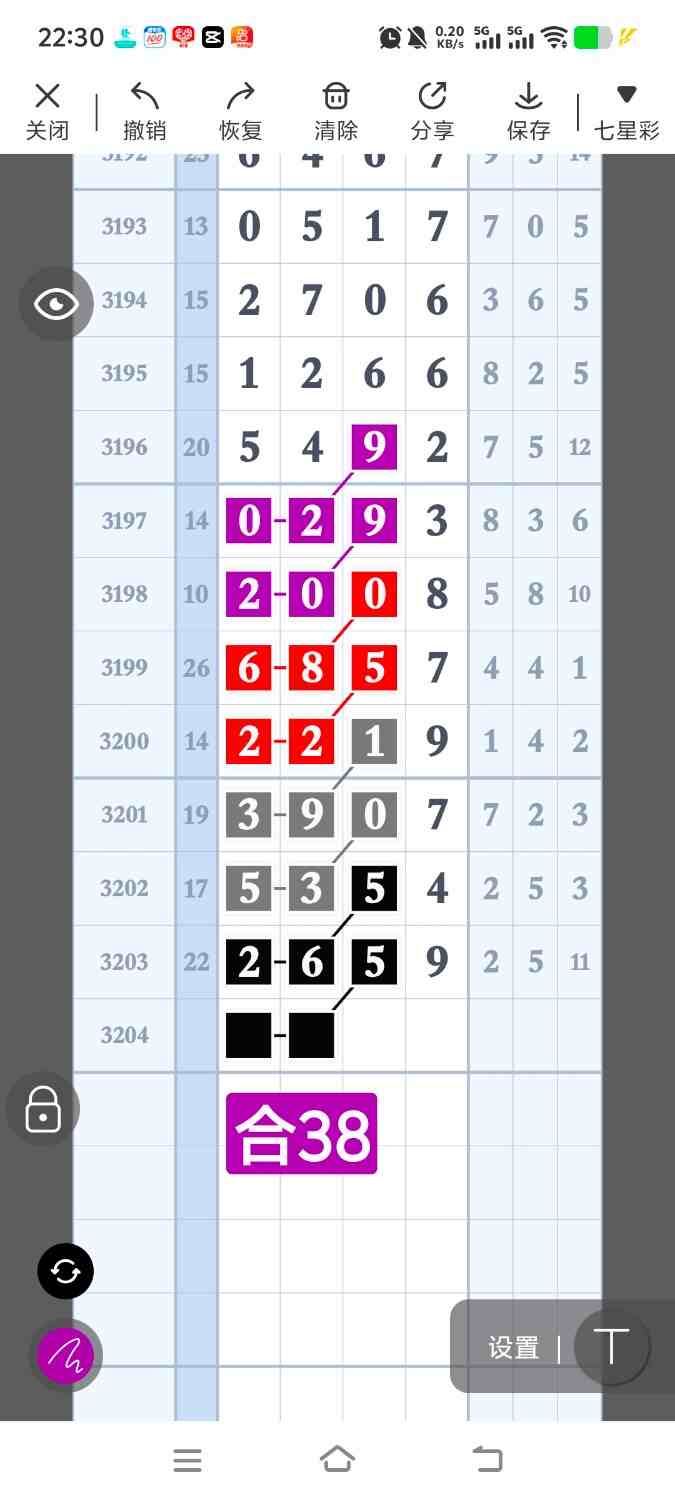This screenshot has width=675, height=1500.
Task: Undo the last mark with 撤销
Action: pyautogui.click(x=144, y=111)
